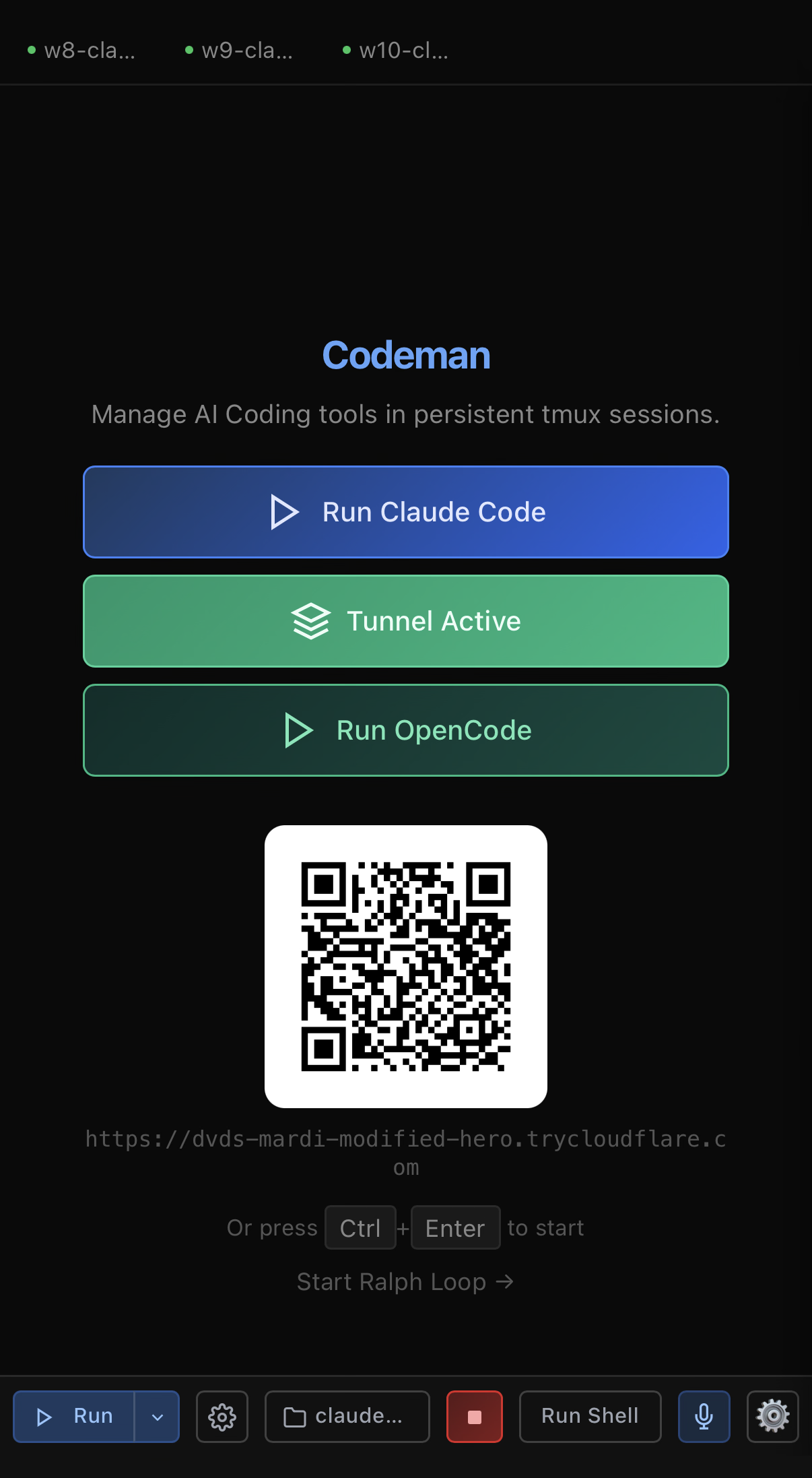The width and height of the screenshot is (812, 1478).
Task: Expand the Run button dropdown chevron
Action: click(x=157, y=1417)
